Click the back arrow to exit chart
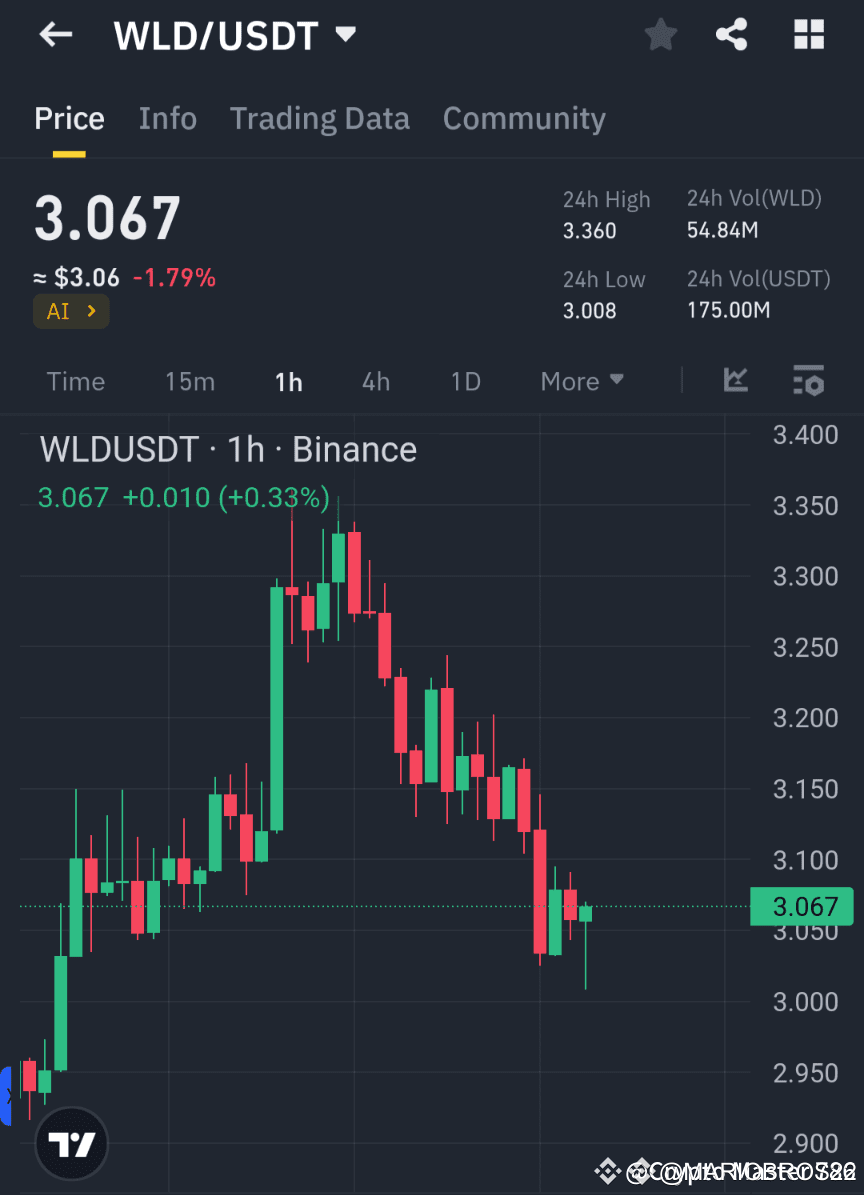 point(55,34)
